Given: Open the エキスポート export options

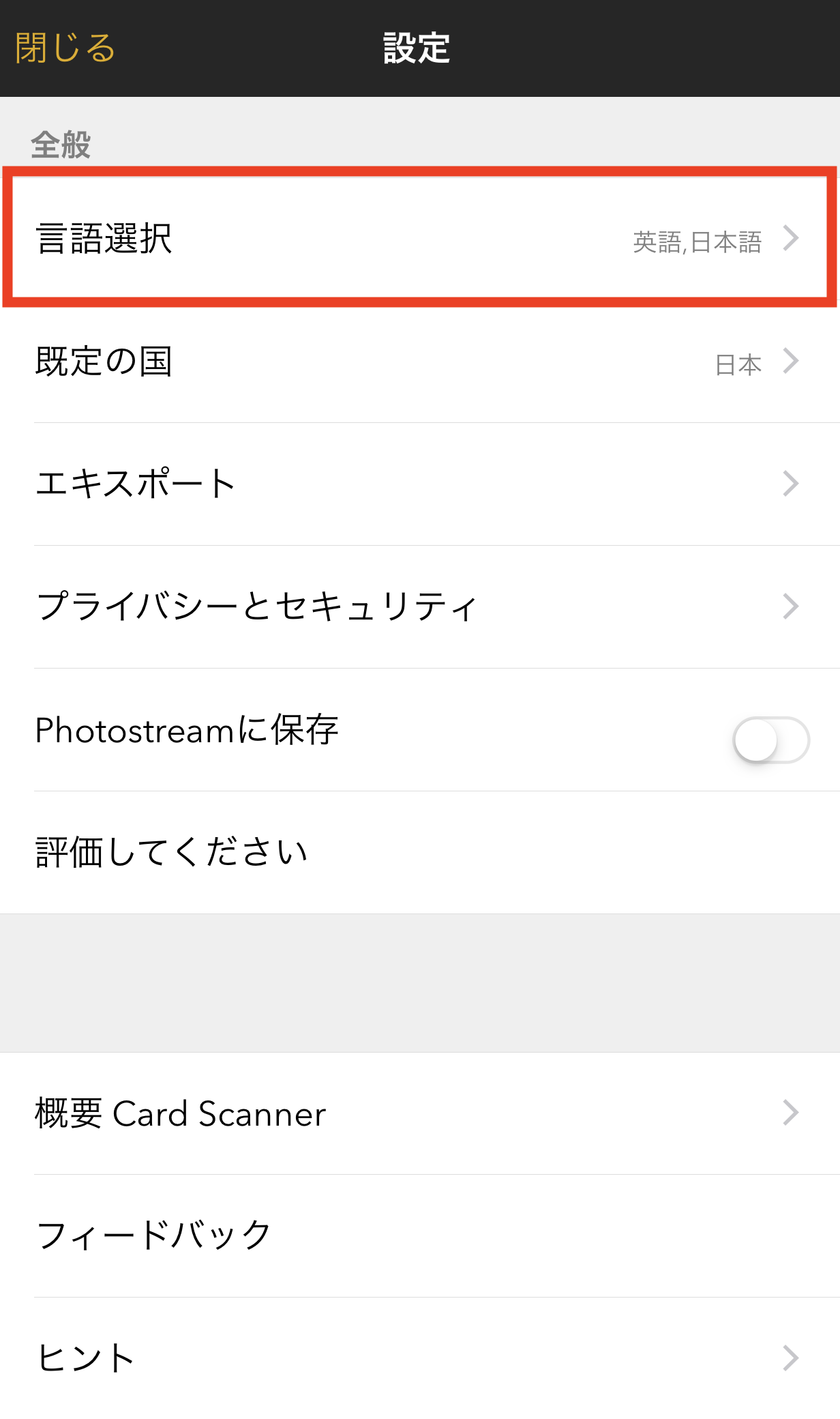Looking at the screenshot, I should tap(419, 484).
